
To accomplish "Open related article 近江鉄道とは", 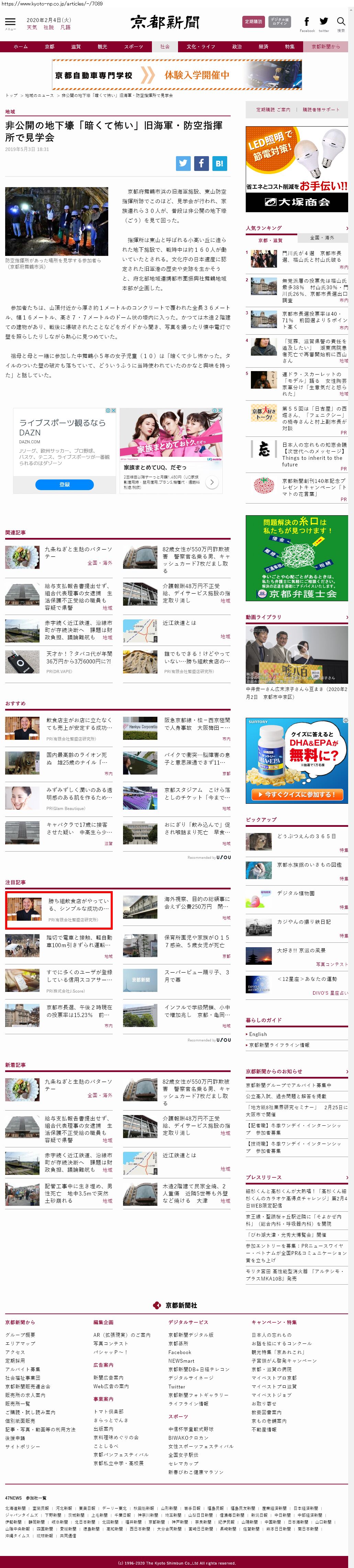I will pos(179,623).
